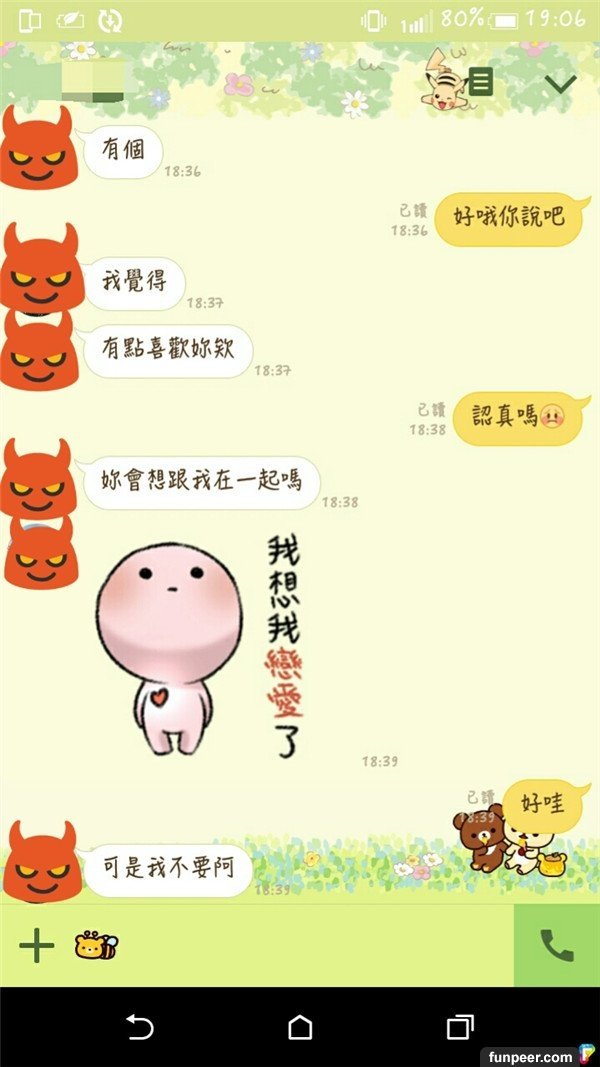The height and width of the screenshot is (1067, 600).
Task: Open recent apps from navigation bar
Action: tap(459, 1027)
